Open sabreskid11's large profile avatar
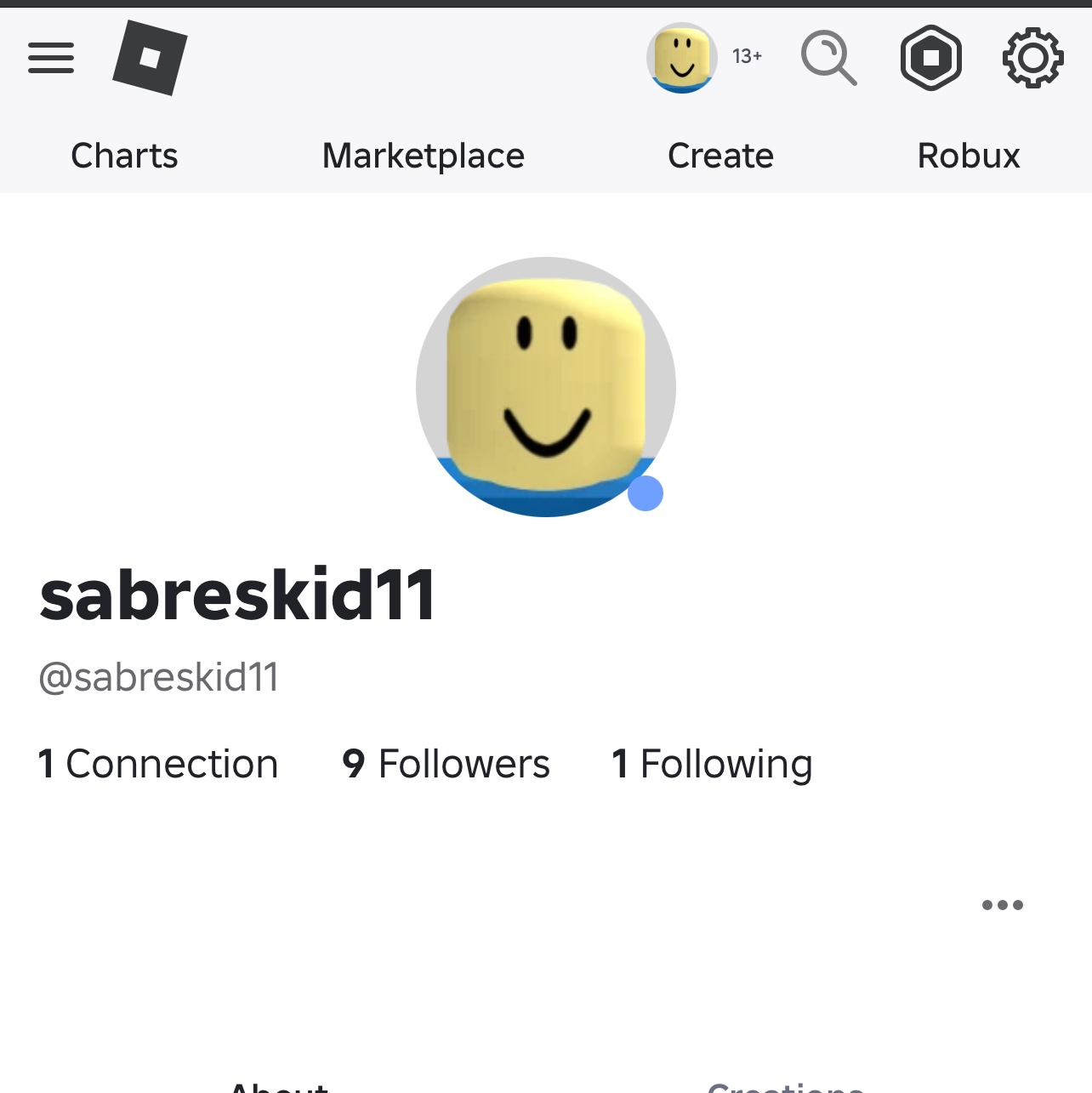Screen dimensions: 1092x1093 (545, 387)
